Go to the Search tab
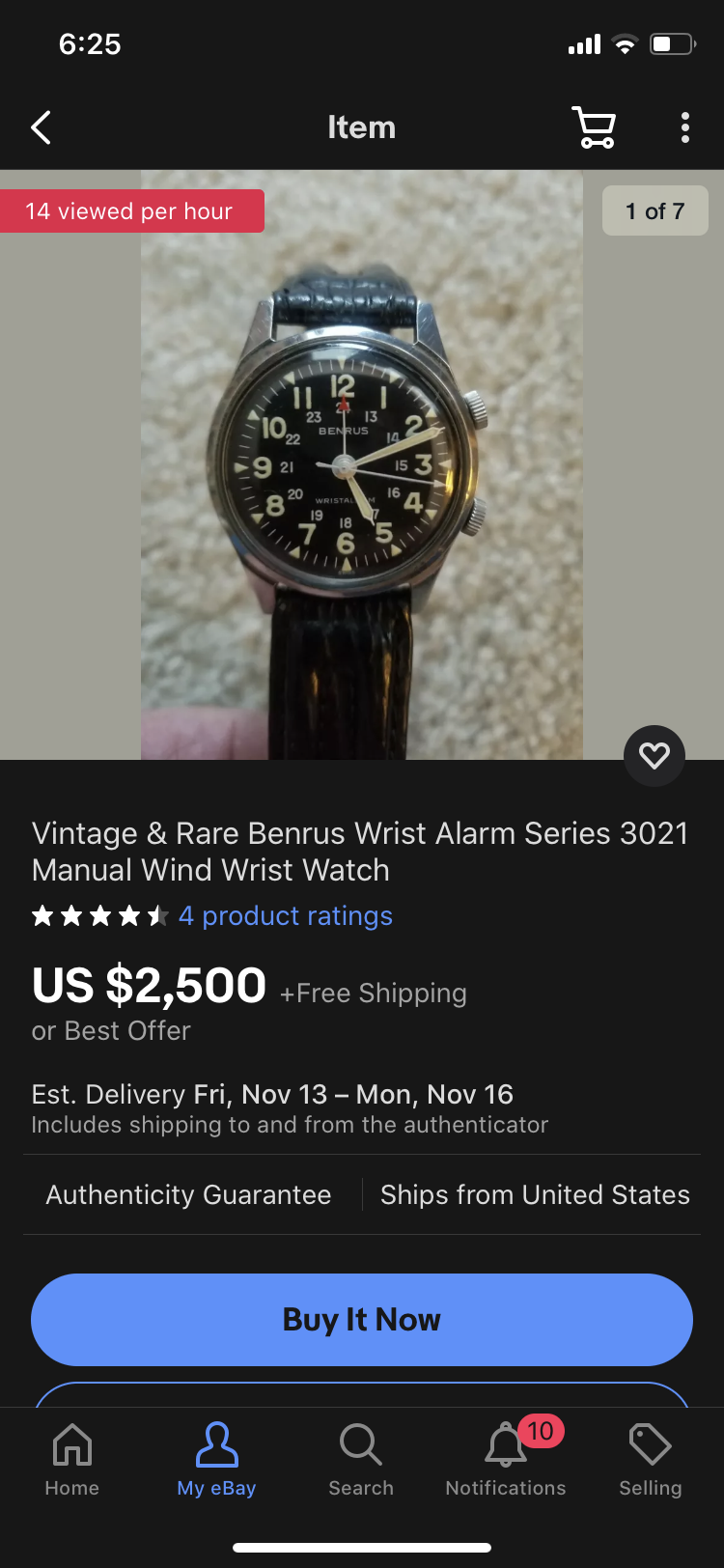 (x=361, y=1458)
